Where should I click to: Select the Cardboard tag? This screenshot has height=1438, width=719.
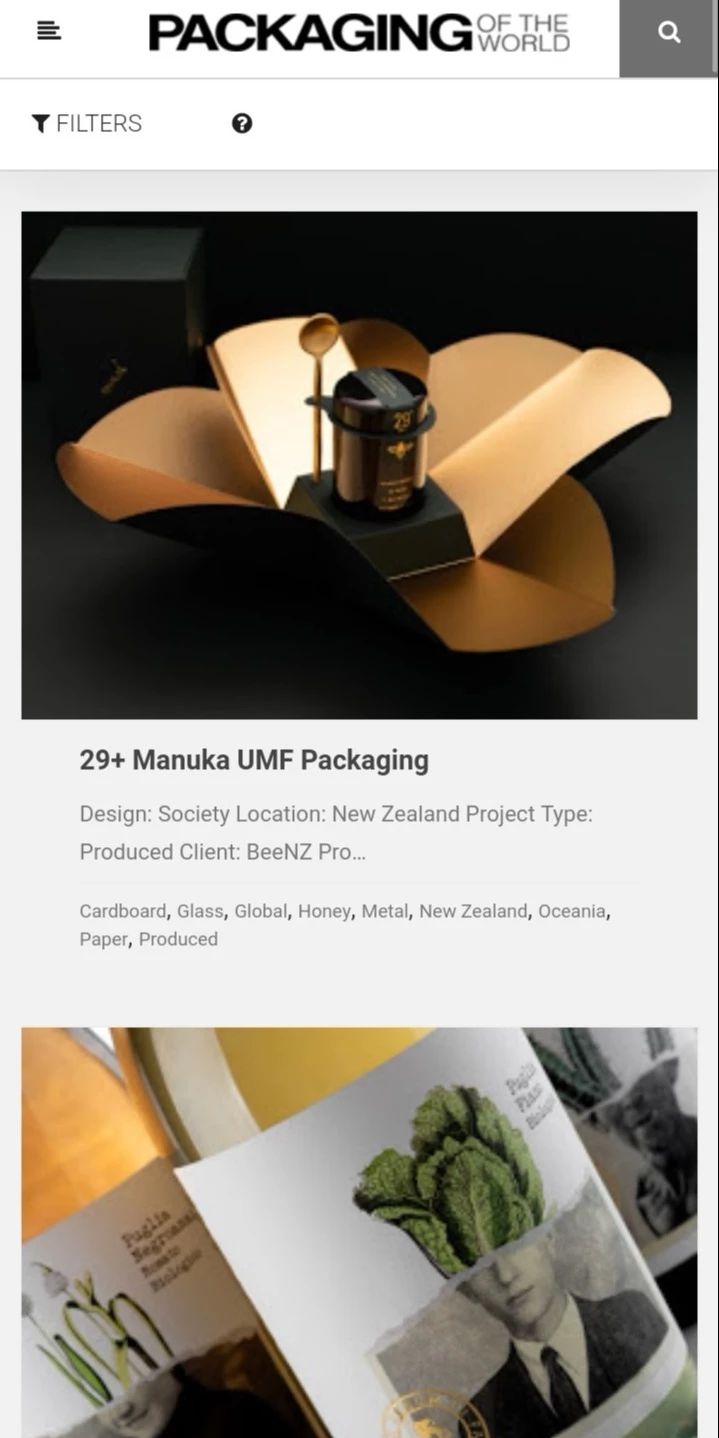[x=122, y=911]
